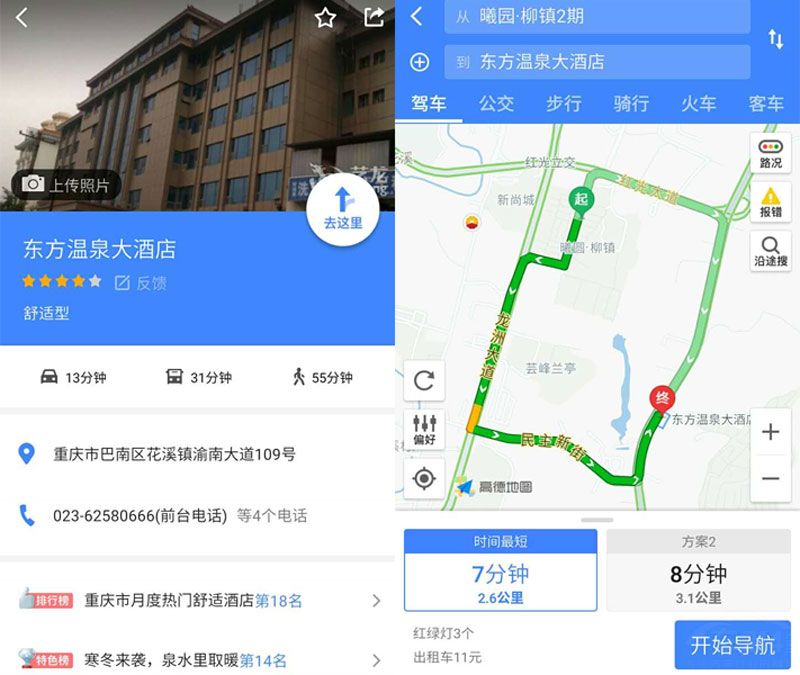Viewport: 800px width, 675px height.
Task: Open the 排行榜 ranking row 第18名
Action: pyautogui.click(x=200, y=601)
